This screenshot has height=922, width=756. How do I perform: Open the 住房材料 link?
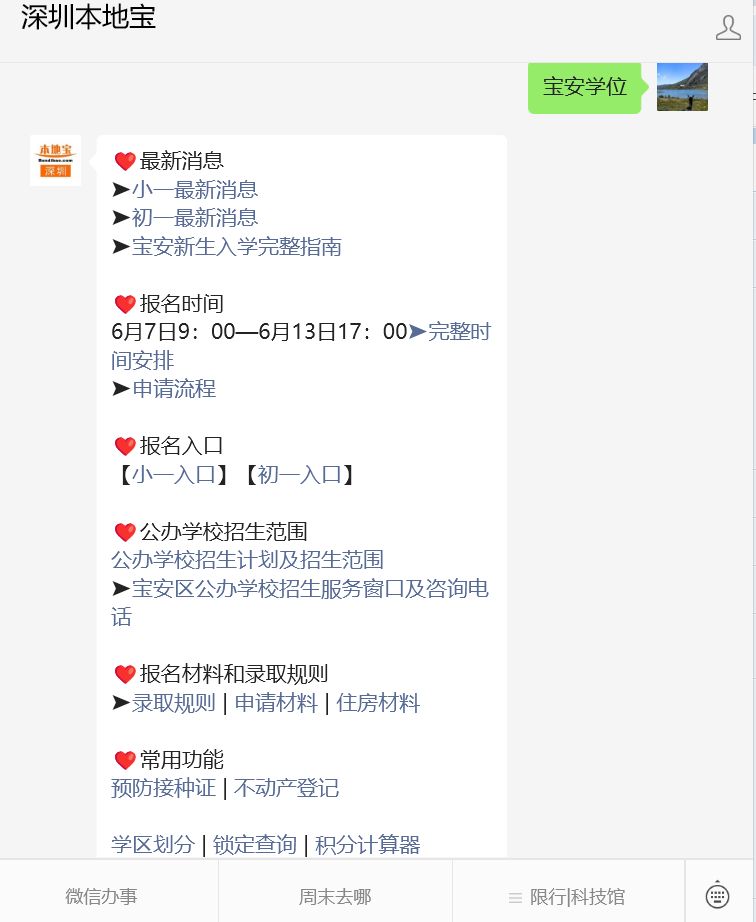[378, 703]
